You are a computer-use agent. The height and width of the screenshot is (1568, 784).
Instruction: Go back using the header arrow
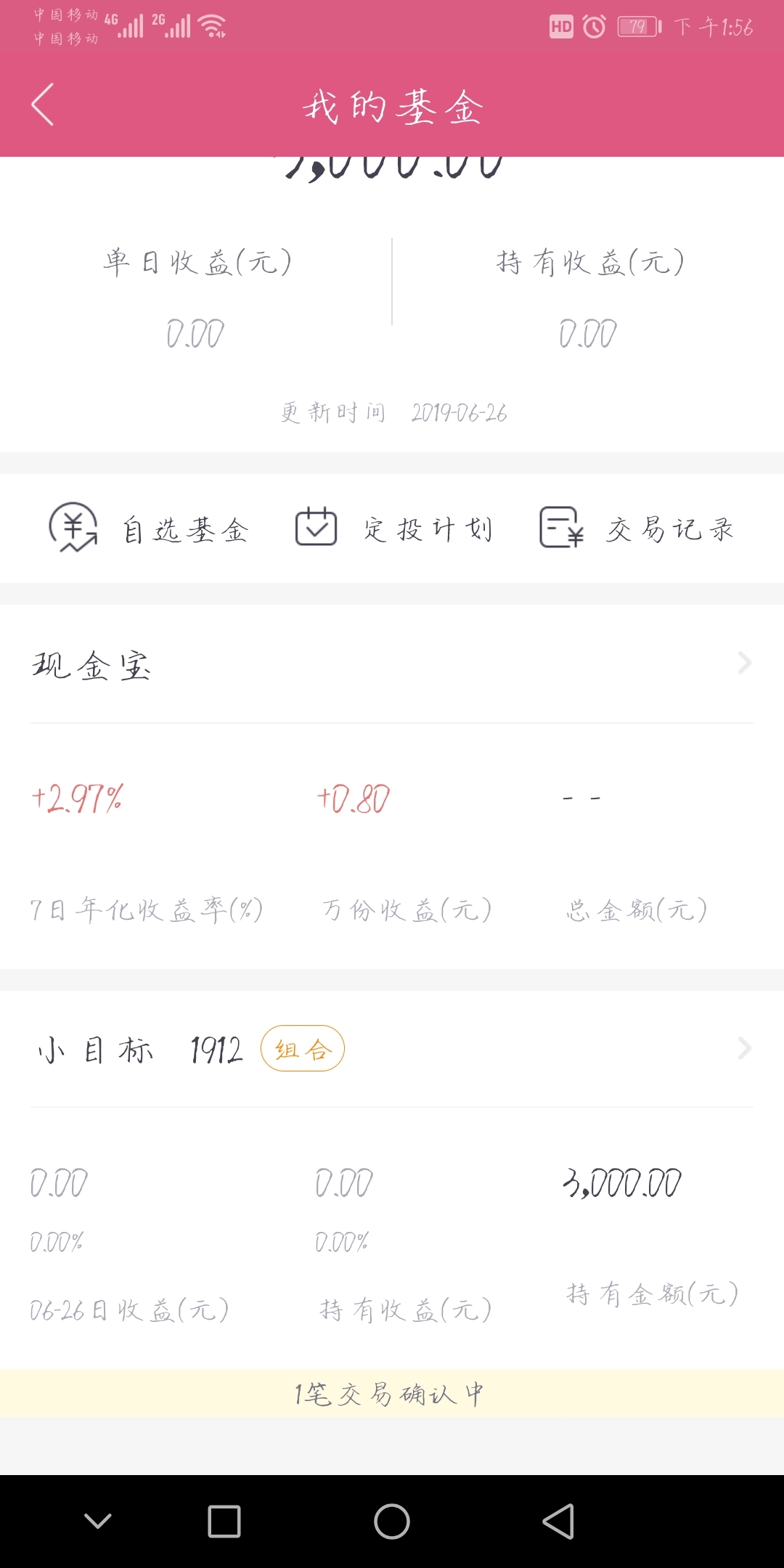[x=43, y=105]
